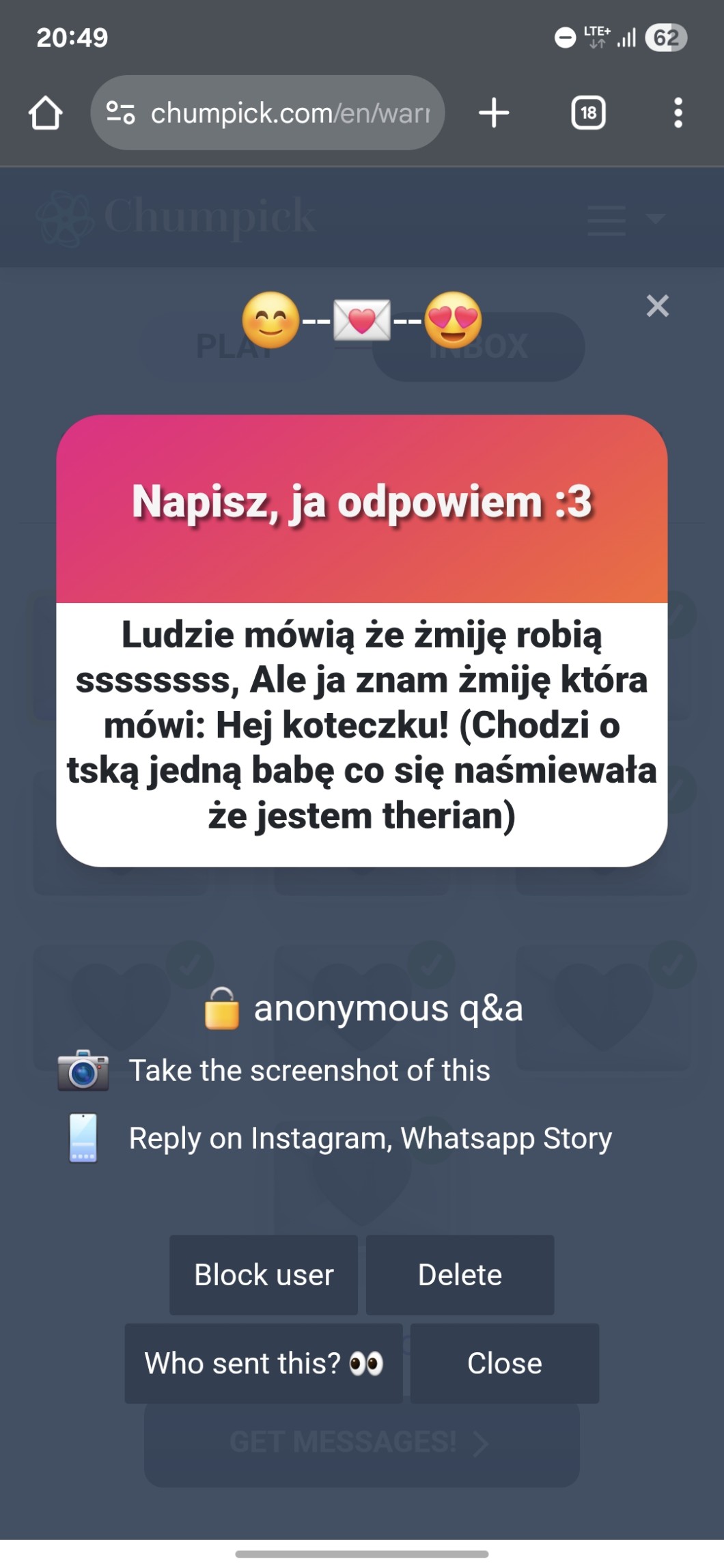The height and width of the screenshot is (1568, 724).
Task: Open the browser home page
Action: coord(46,113)
